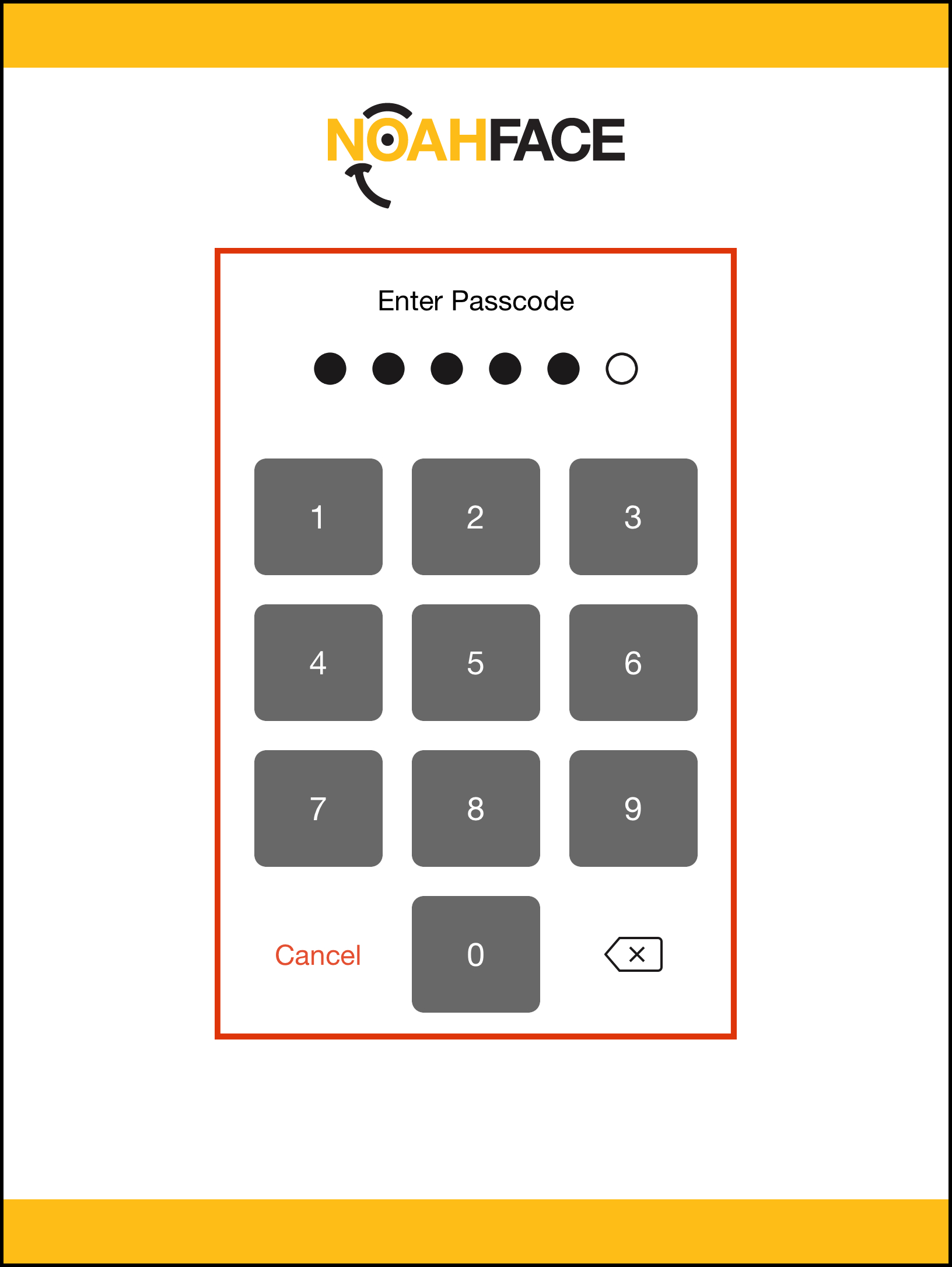
Task: Delete the last entered passcode digit
Action: (633, 954)
